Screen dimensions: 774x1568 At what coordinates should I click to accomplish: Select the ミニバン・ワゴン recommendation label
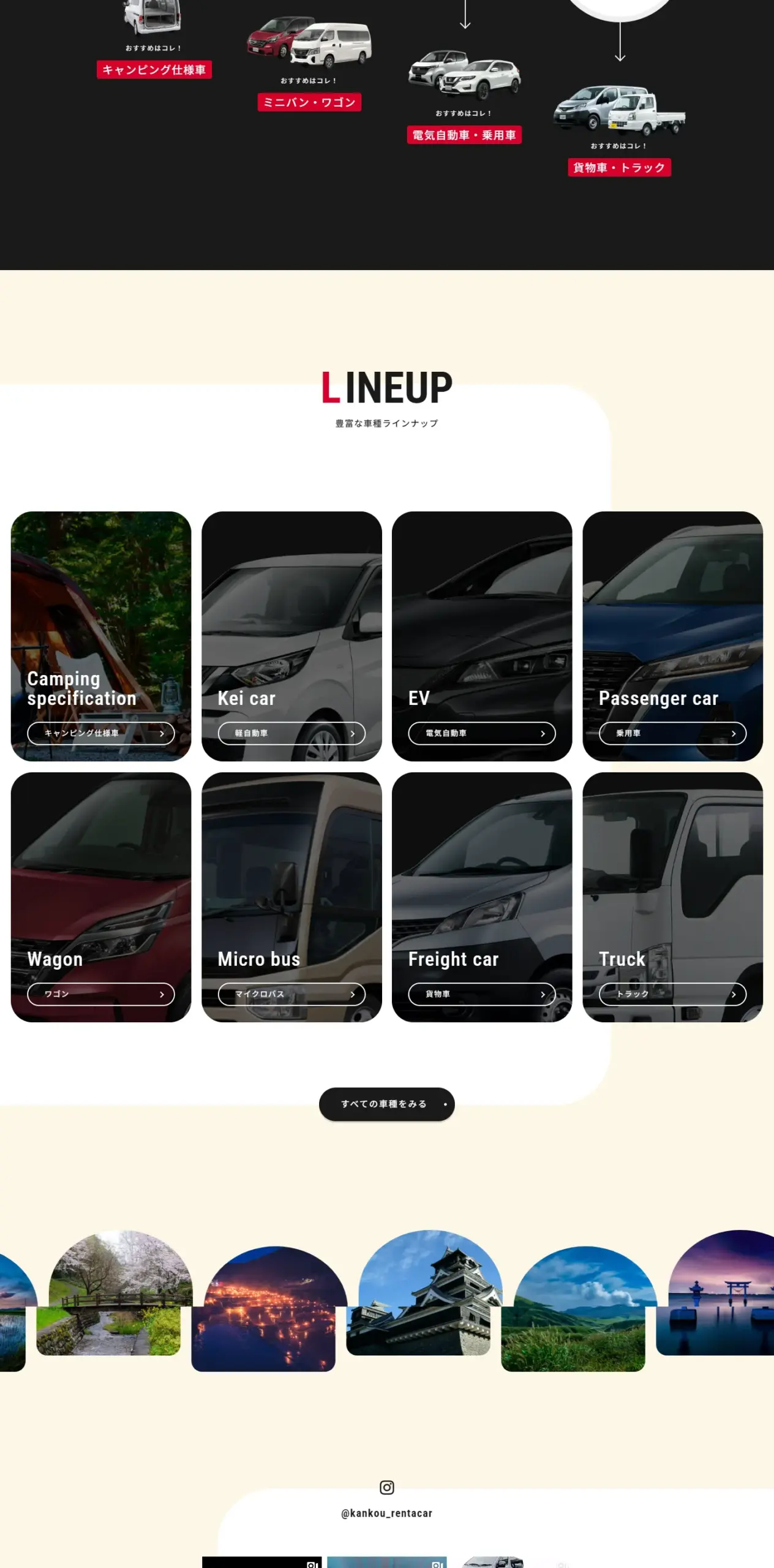click(309, 102)
